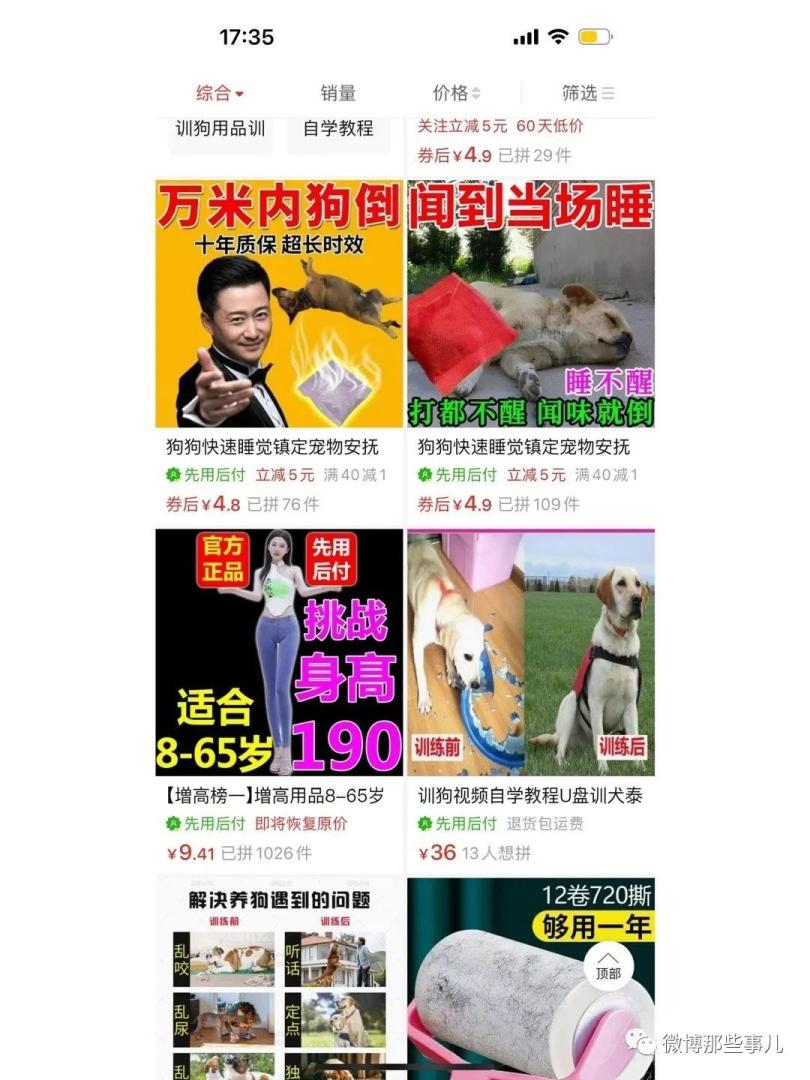Open the 训狗视频自学教程U盘 product card
The height and width of the screenshot is (1080, 810).
[x=531, y=653]
